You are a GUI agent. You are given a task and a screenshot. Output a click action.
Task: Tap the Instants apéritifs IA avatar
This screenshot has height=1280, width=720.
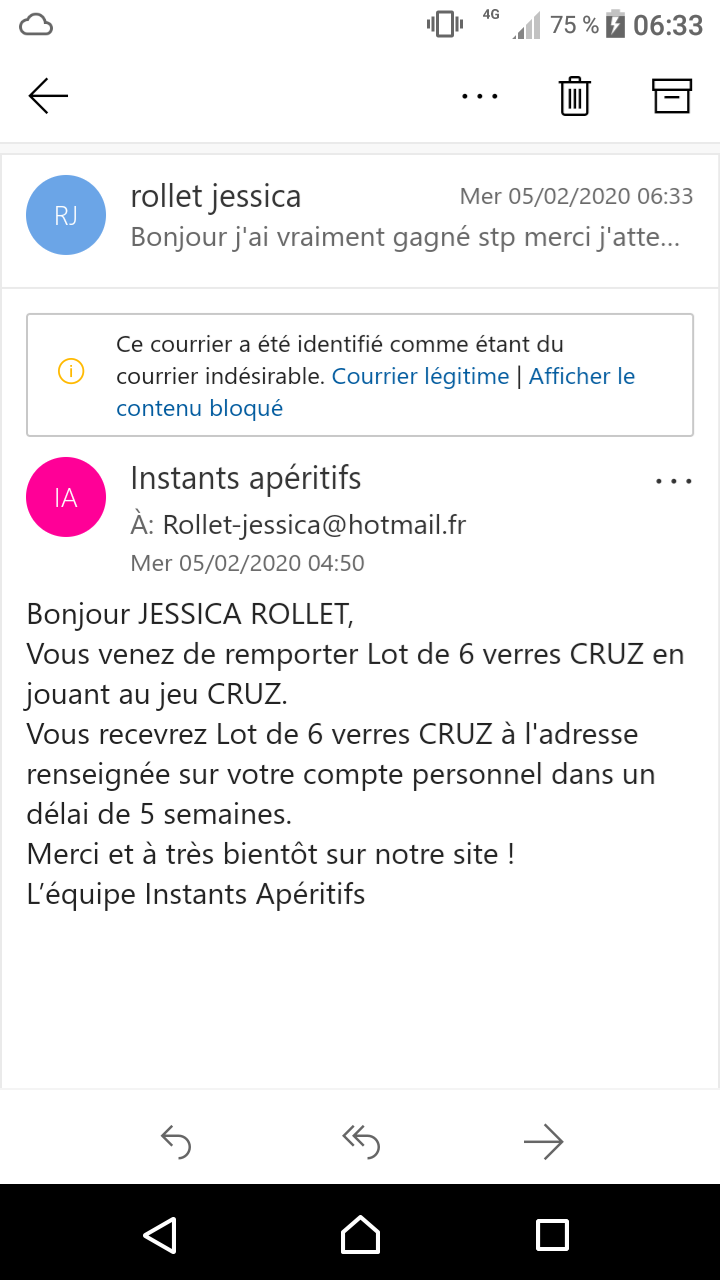(x=66, y=497)
